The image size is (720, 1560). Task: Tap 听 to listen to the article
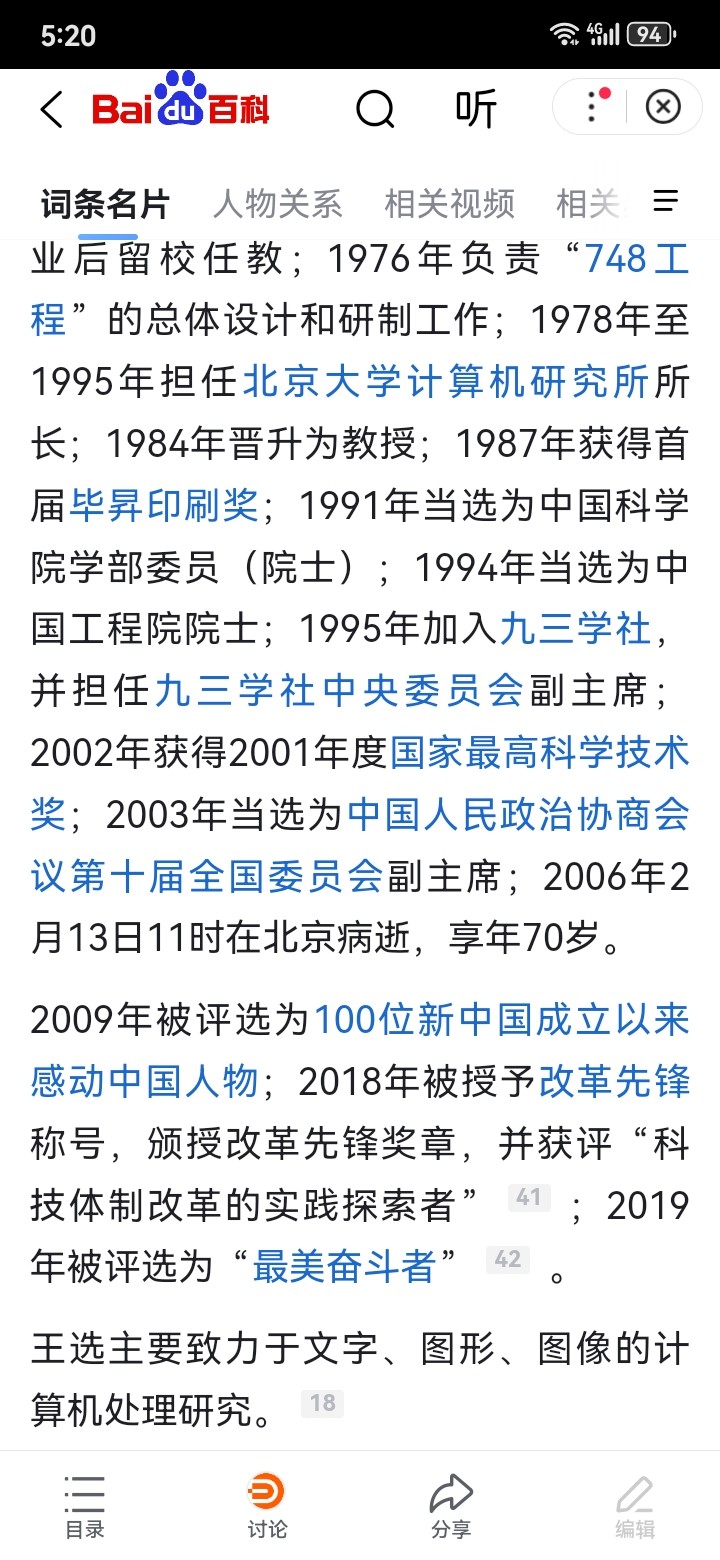point(475,108)
